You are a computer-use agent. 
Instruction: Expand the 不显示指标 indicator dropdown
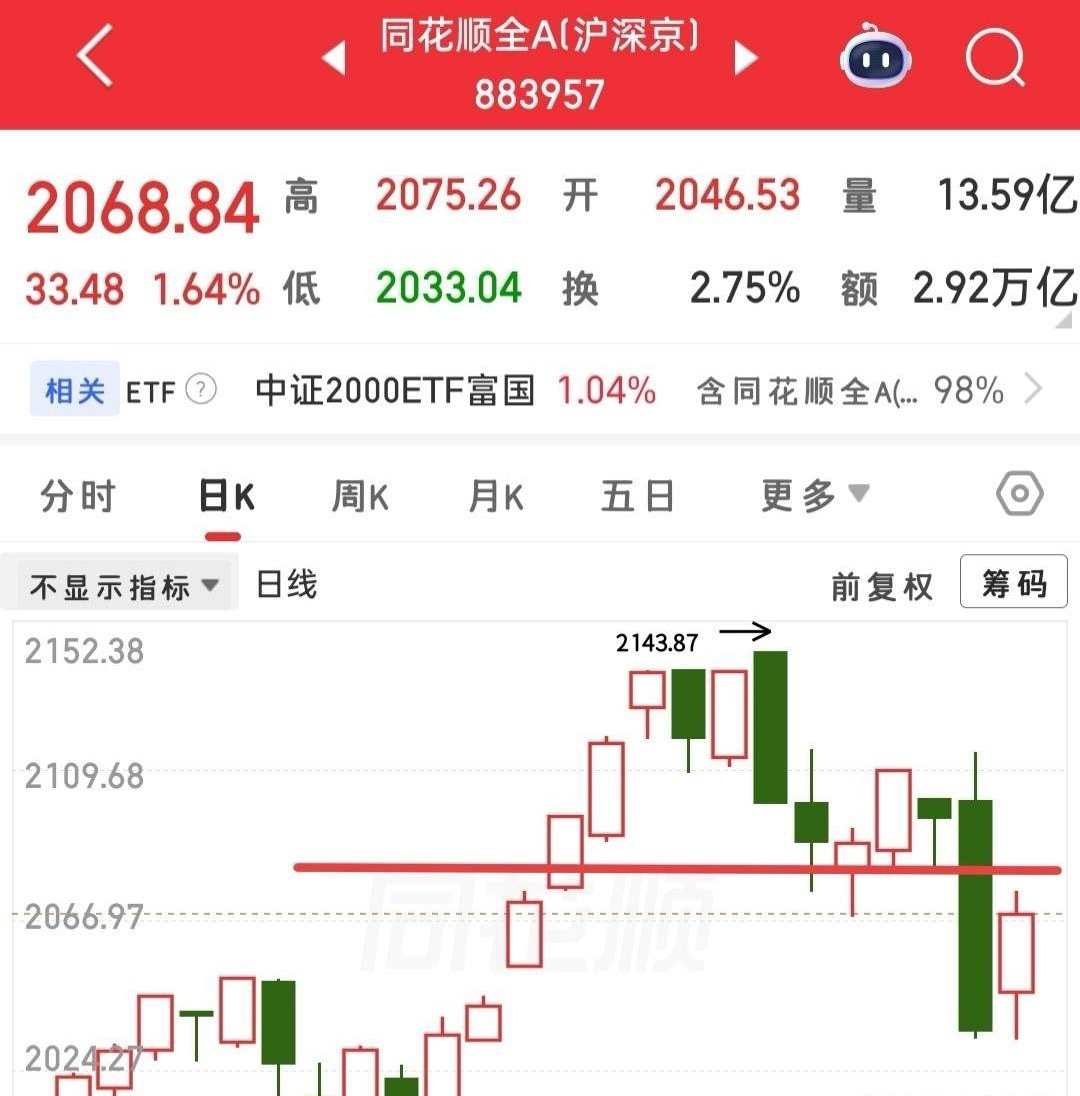(x=120, y=584)
